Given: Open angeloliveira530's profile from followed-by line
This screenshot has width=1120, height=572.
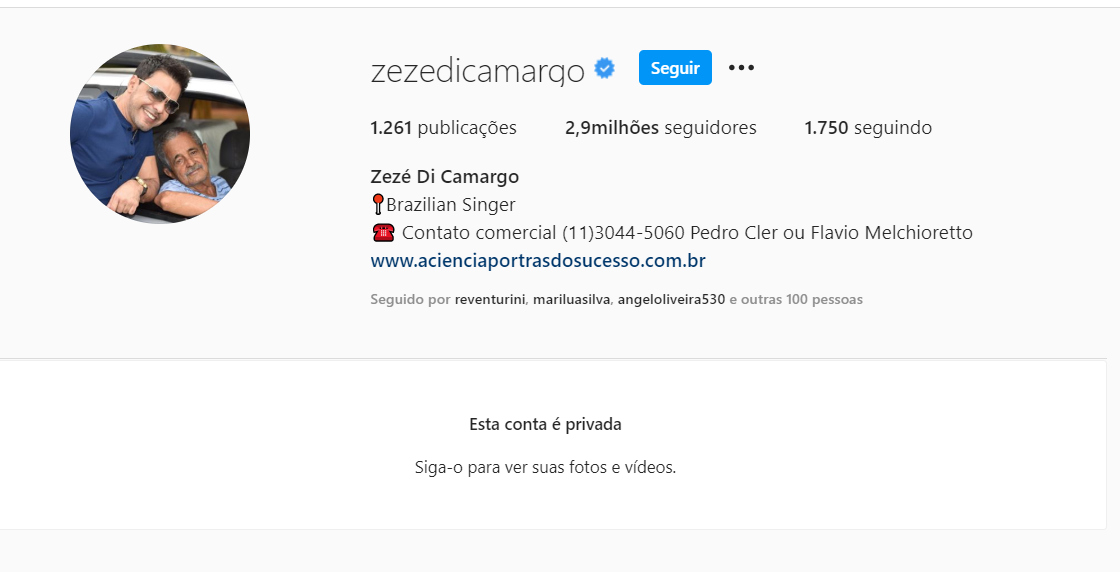Looking at the screenshot, I should (671, 299).
